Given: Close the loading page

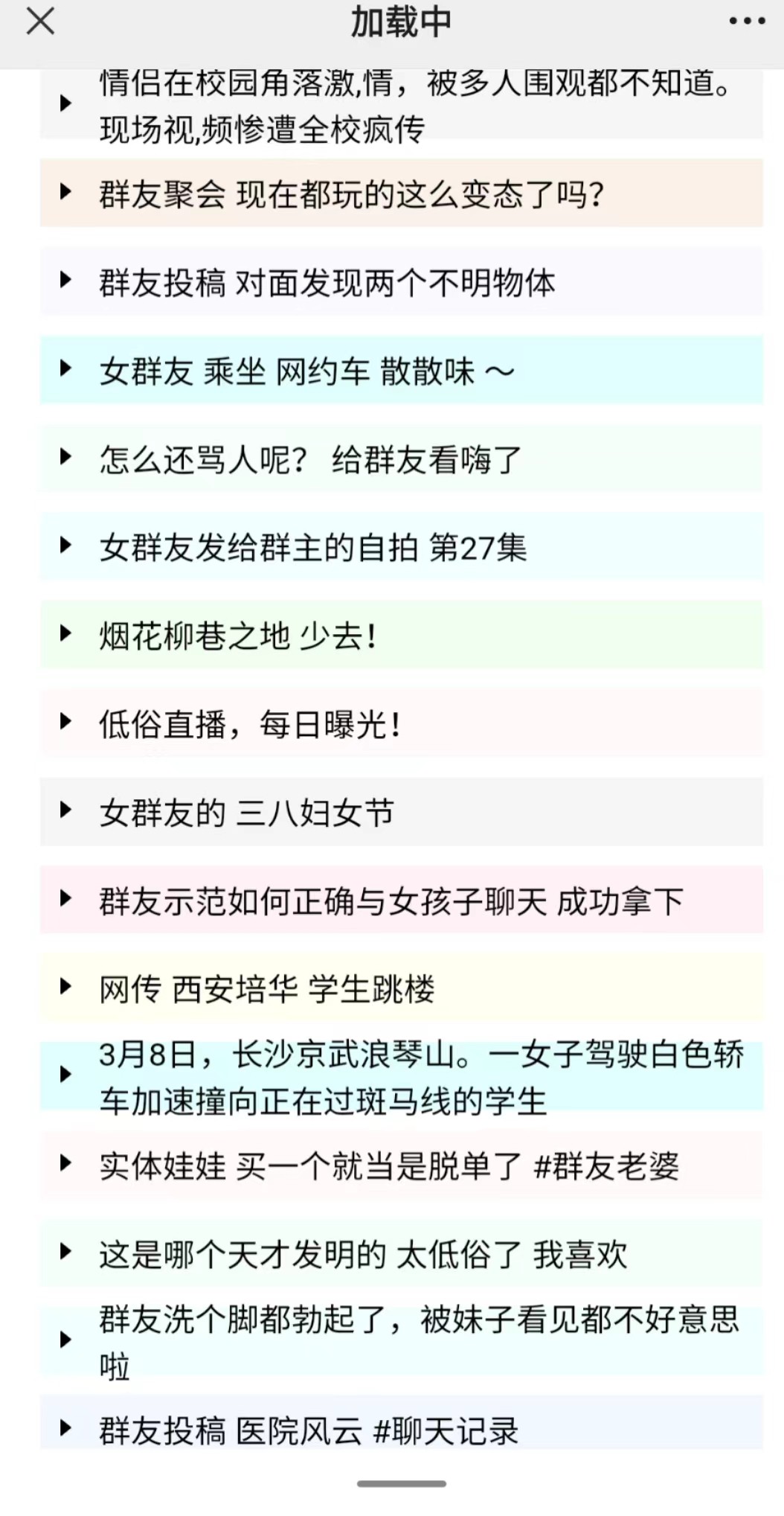Looking at the screenshot, I should pyautogui.click(x=40, y=22).
